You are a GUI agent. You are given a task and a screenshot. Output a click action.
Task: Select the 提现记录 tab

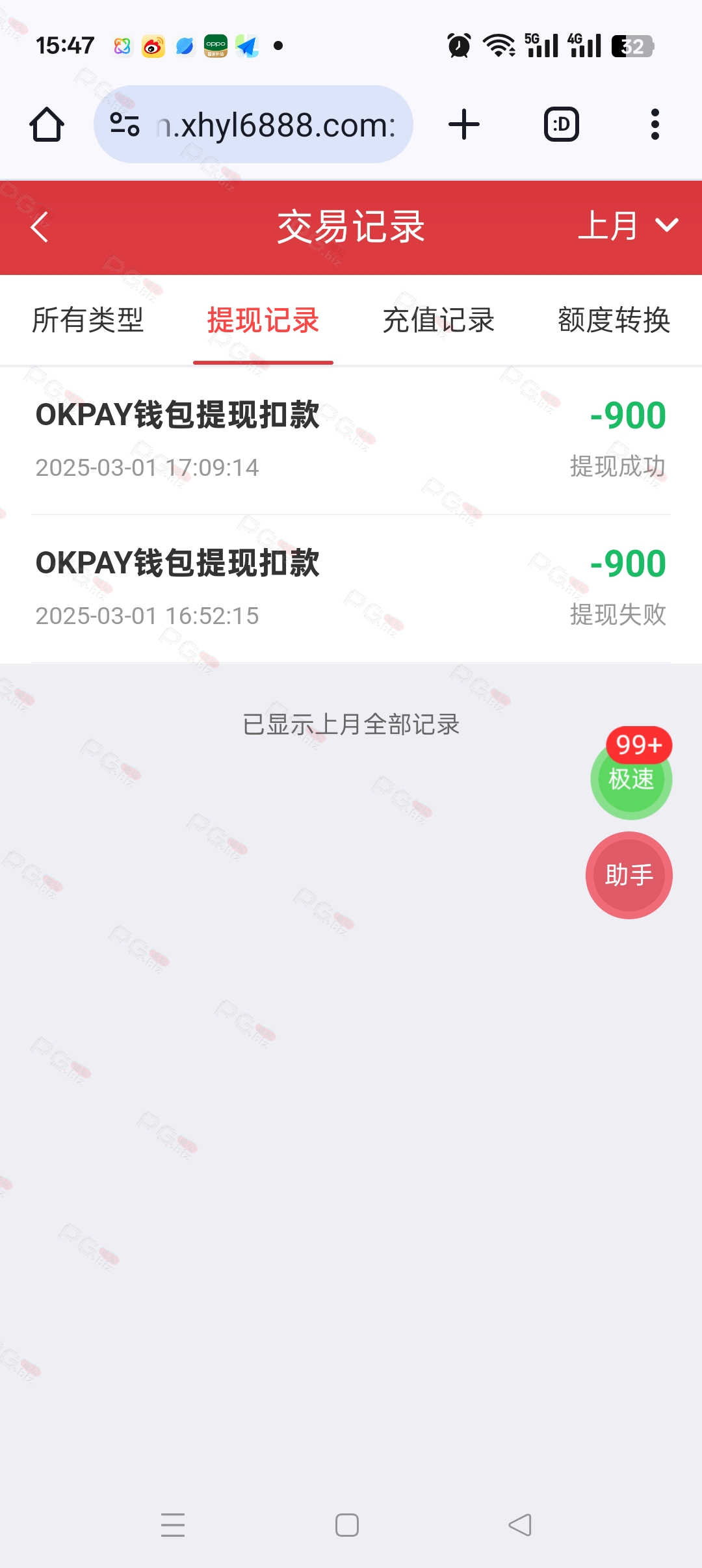pyautogui.click(x=263, y=320)
